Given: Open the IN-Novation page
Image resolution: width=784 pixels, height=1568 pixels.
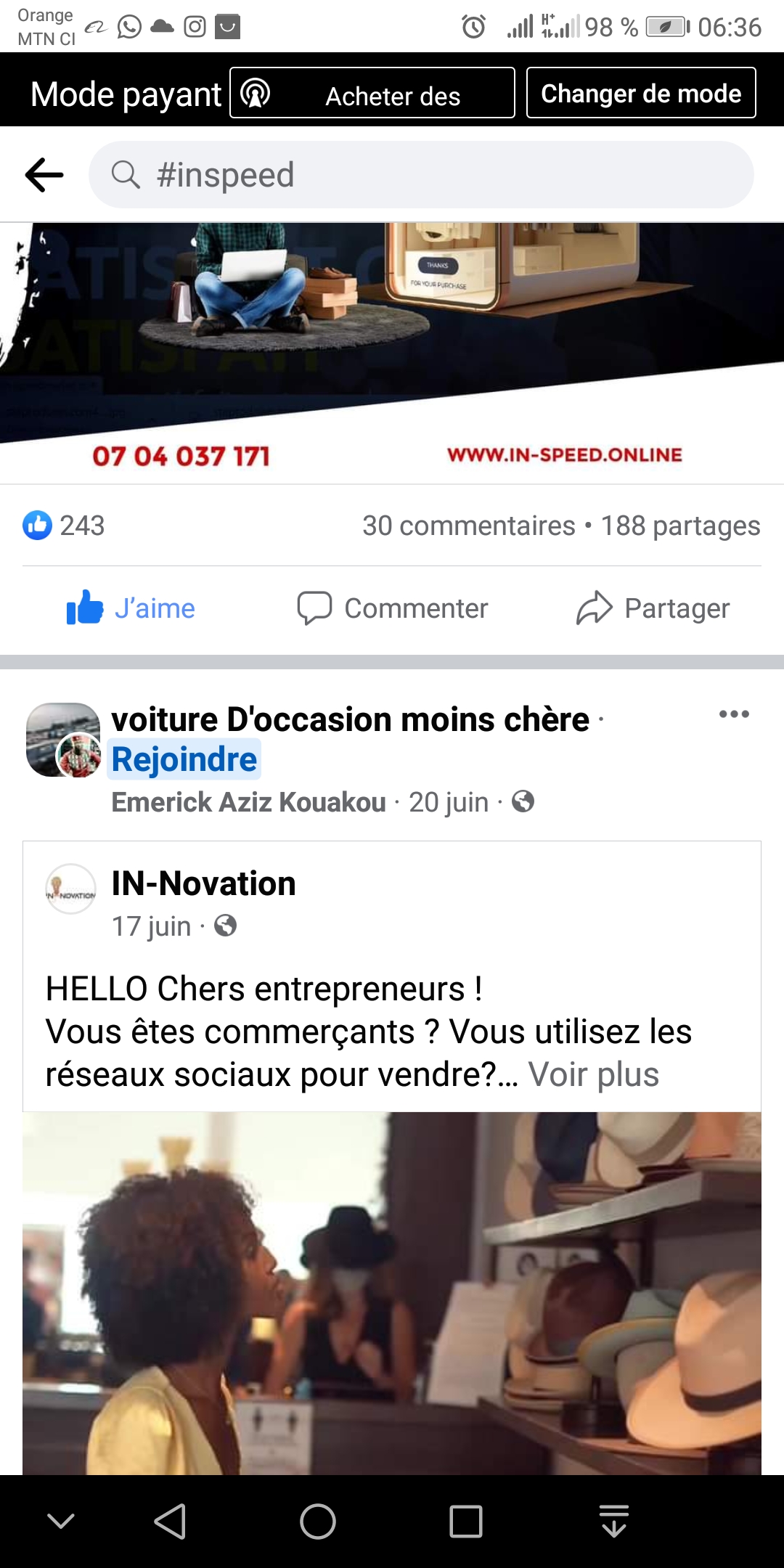Looking at the screenshot, I should 203,884.
